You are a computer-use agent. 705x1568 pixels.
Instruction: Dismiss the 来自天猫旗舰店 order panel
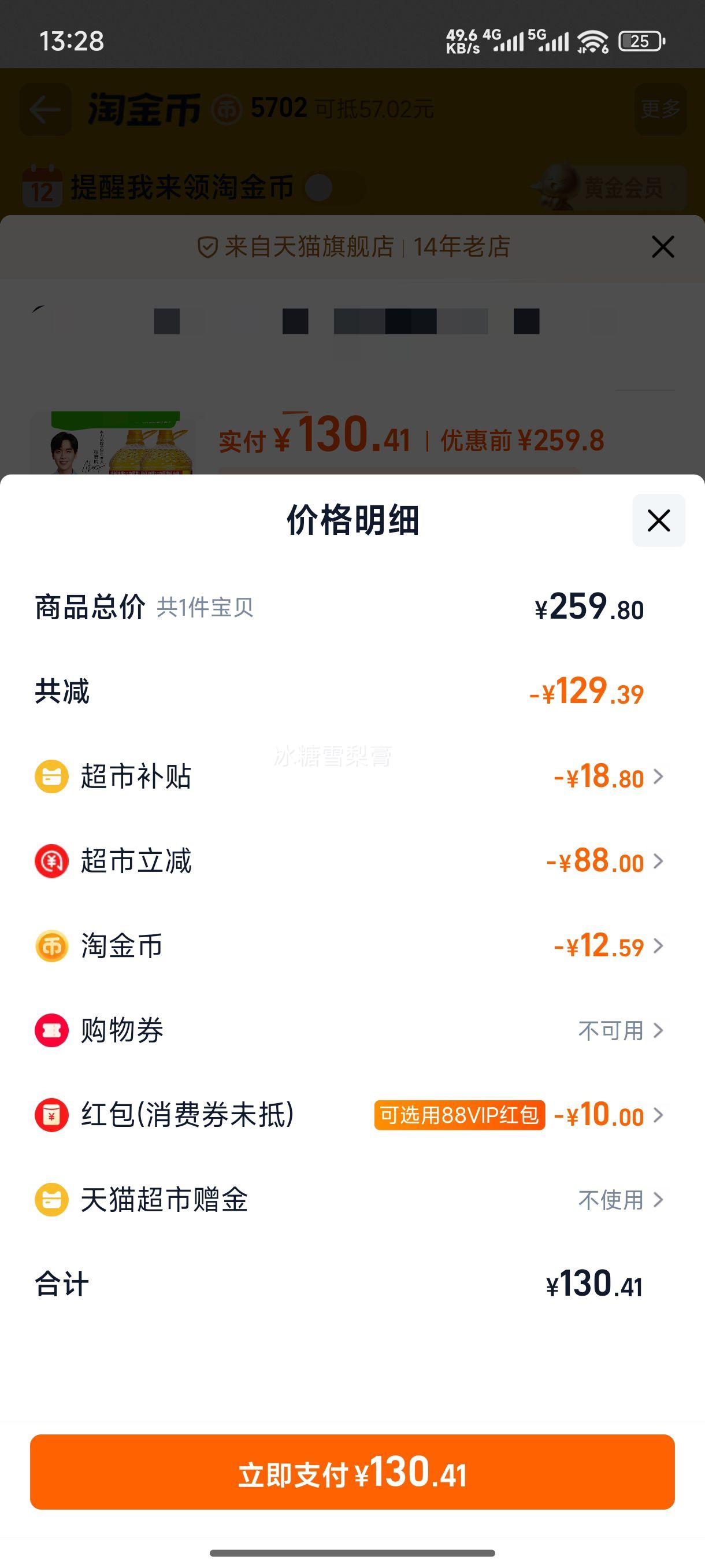coord(662,247)
